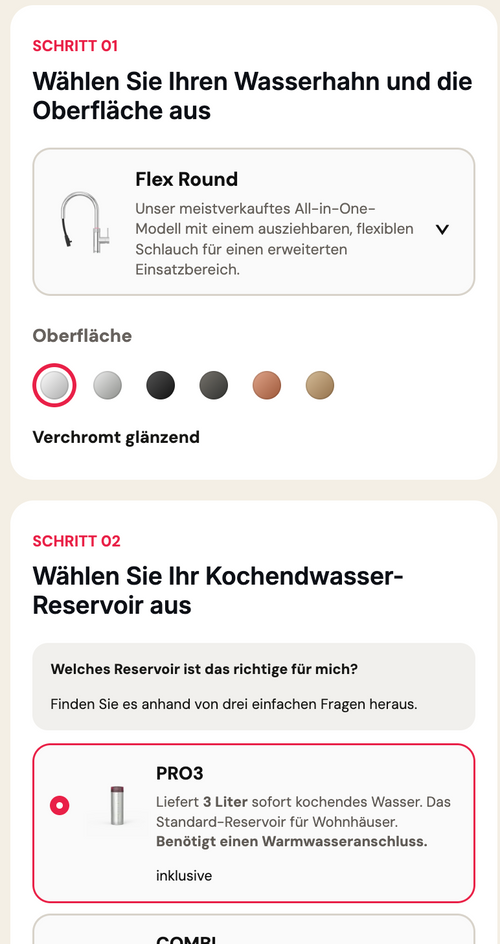500x944 pixels.
Task: Pick the black finish swatch
Action: point(161,385)
